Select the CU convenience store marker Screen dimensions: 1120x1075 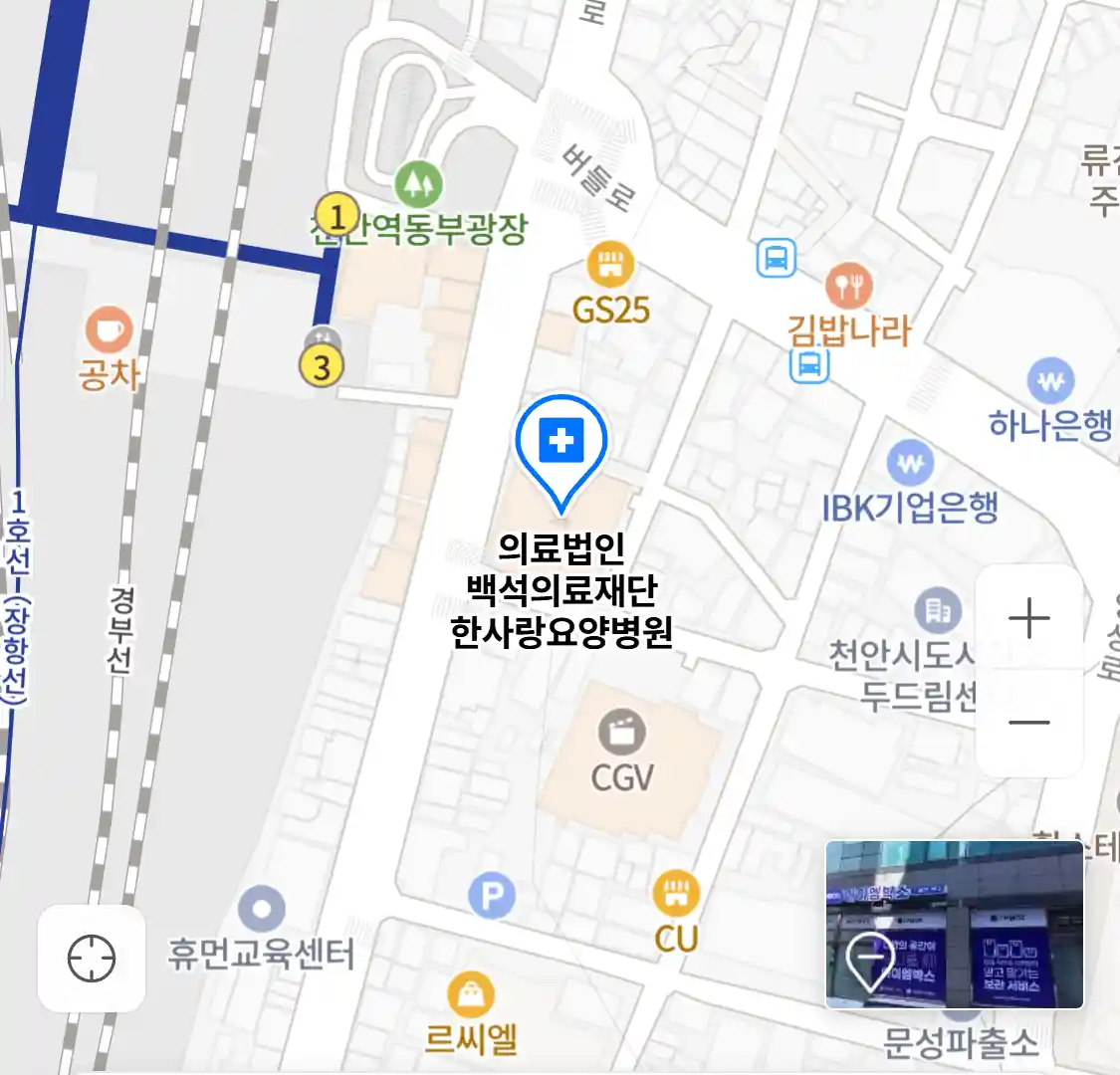pyautogui.click(x=676, y=893)
